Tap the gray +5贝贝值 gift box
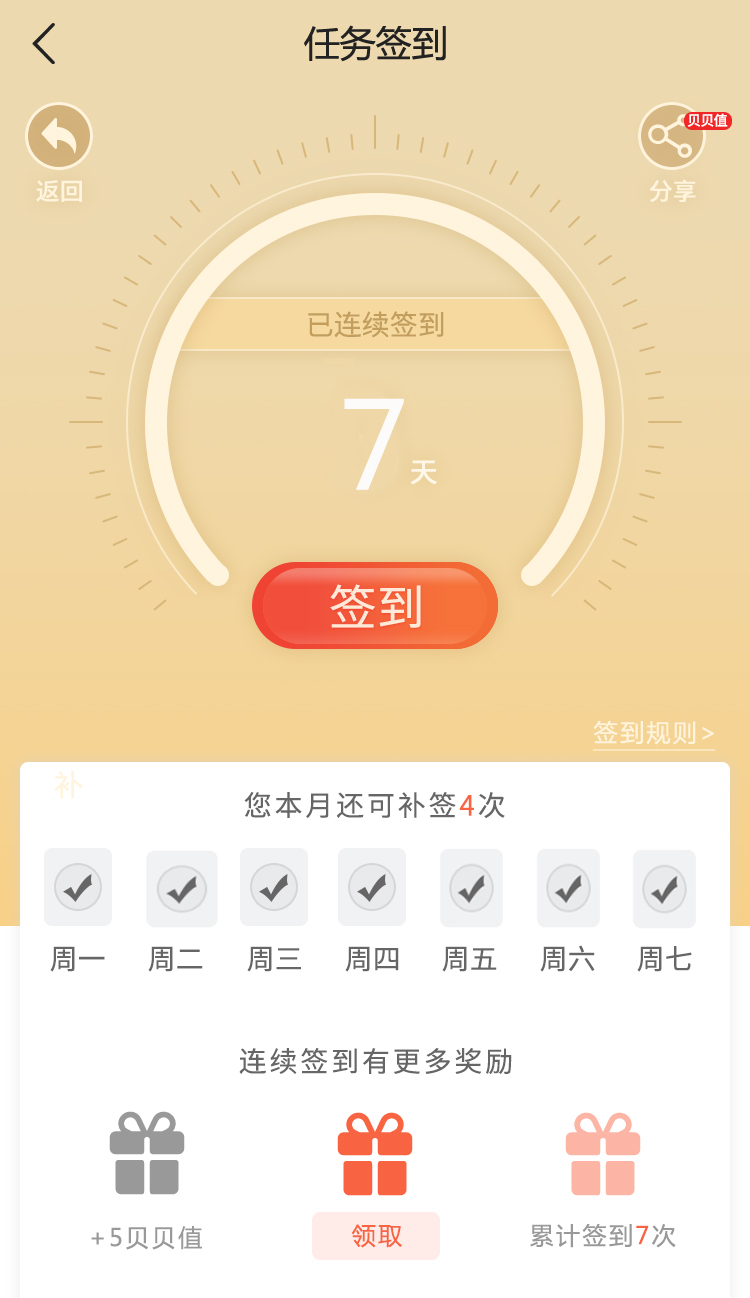Image resolution: width=750 pixels, height=1298 pixels. [x=147, y=1153]
